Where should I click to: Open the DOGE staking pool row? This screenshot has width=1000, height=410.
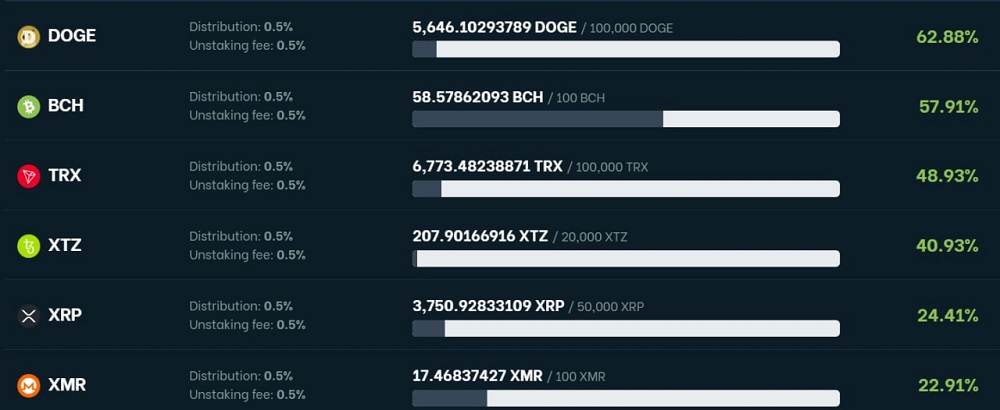71,36
